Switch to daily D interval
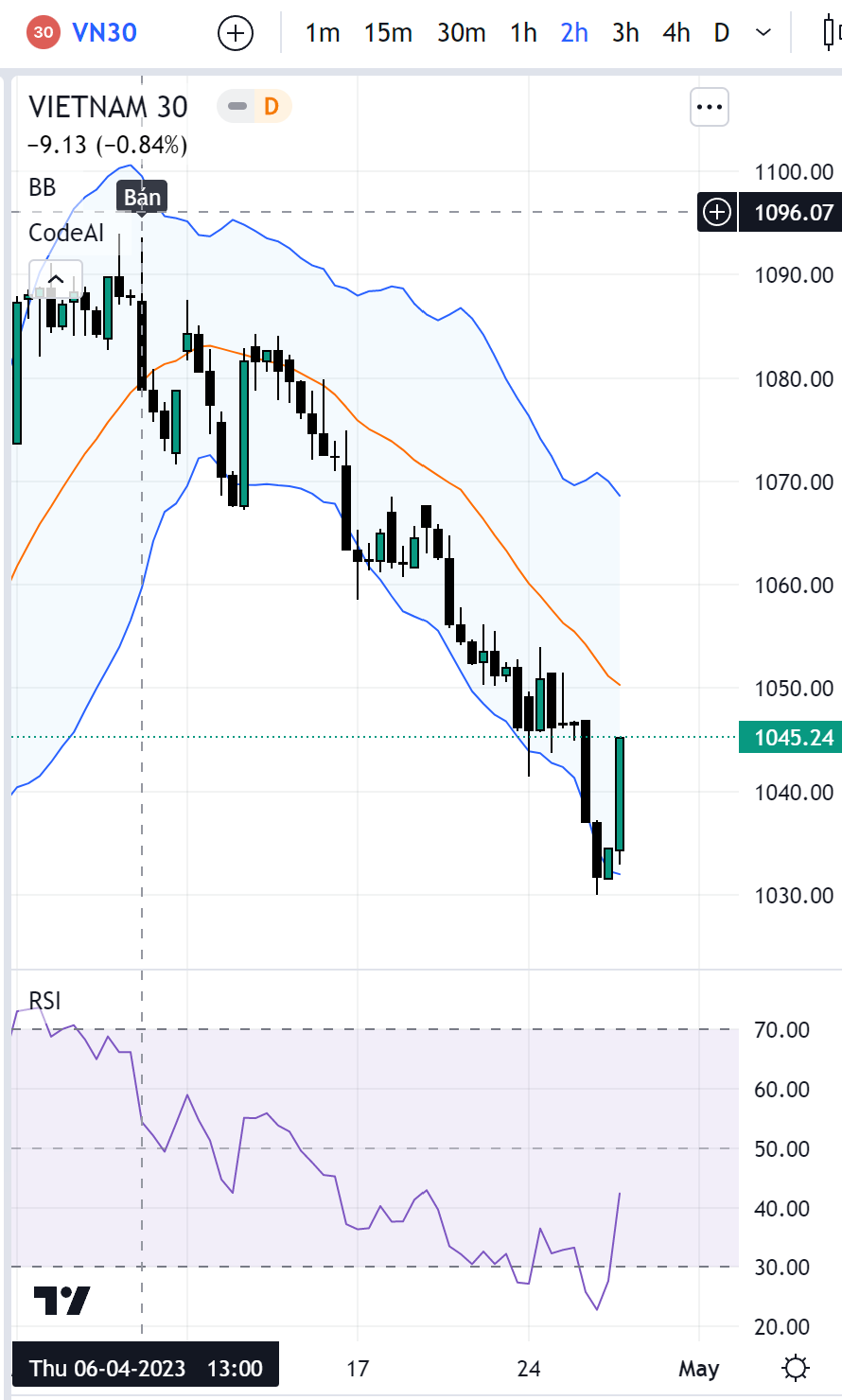 (x=722, y=33)
